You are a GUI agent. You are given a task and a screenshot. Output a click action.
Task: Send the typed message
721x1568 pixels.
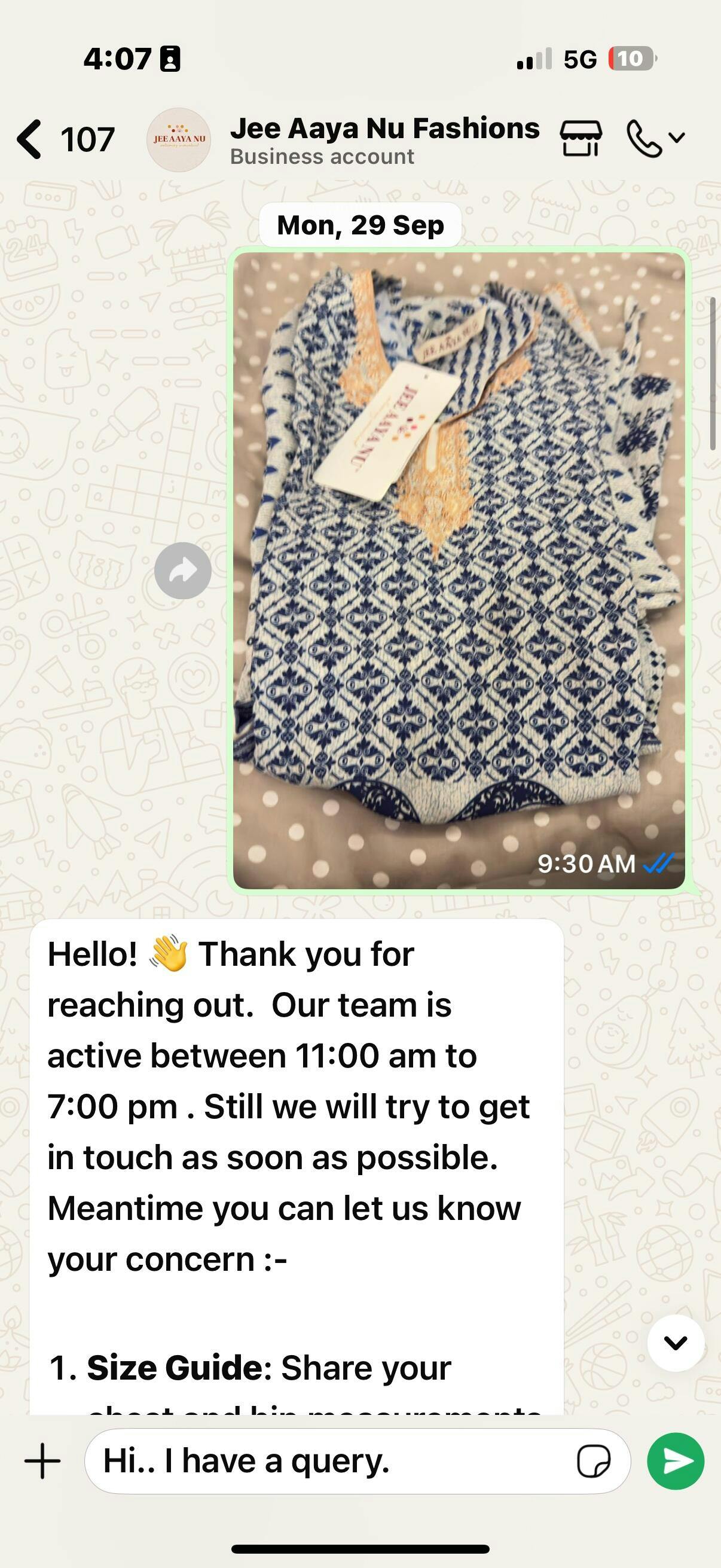(676, 1461)
